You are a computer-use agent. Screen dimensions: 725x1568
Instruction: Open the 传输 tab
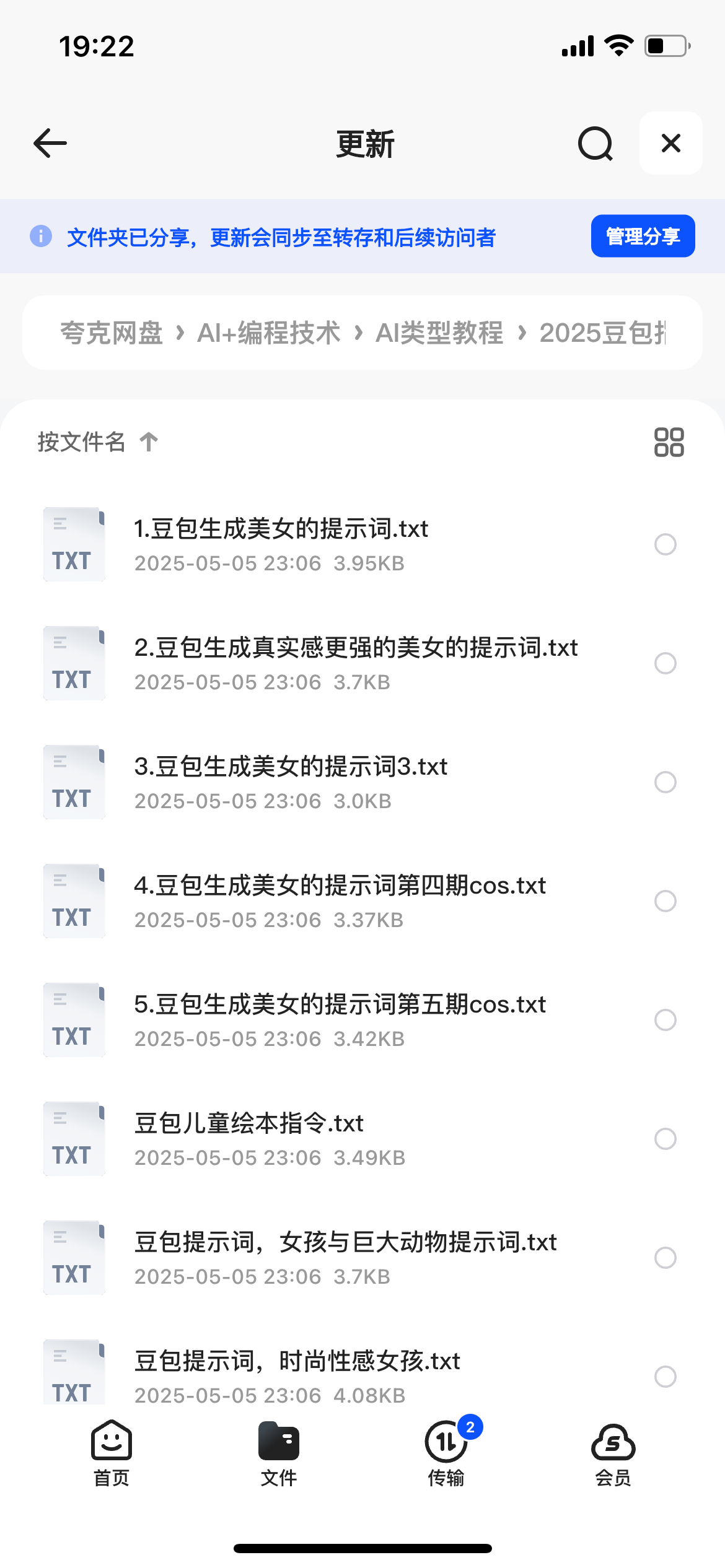click(446, 1453)
